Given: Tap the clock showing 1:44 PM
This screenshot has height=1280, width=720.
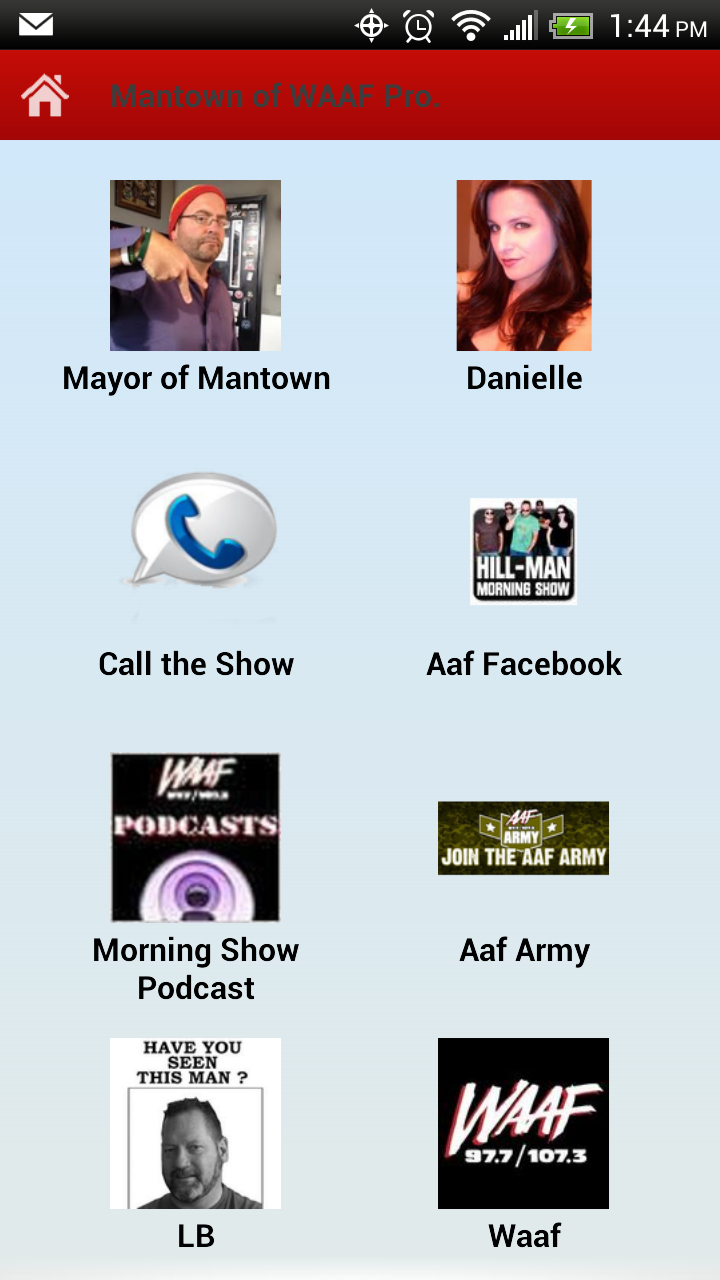Looking at the screenshot, I should [x=659, y=25].
